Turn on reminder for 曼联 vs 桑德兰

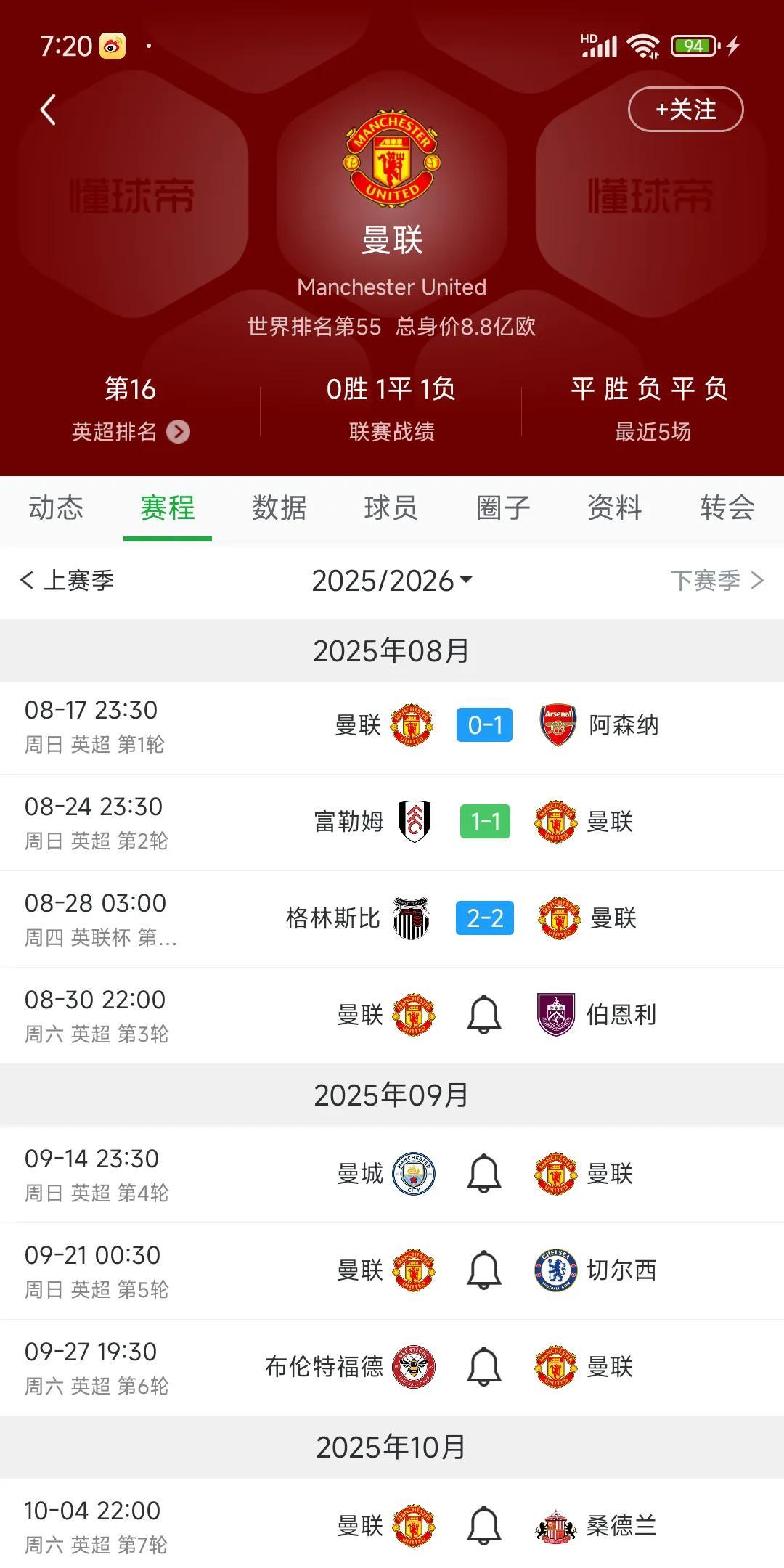point(484,1525)
